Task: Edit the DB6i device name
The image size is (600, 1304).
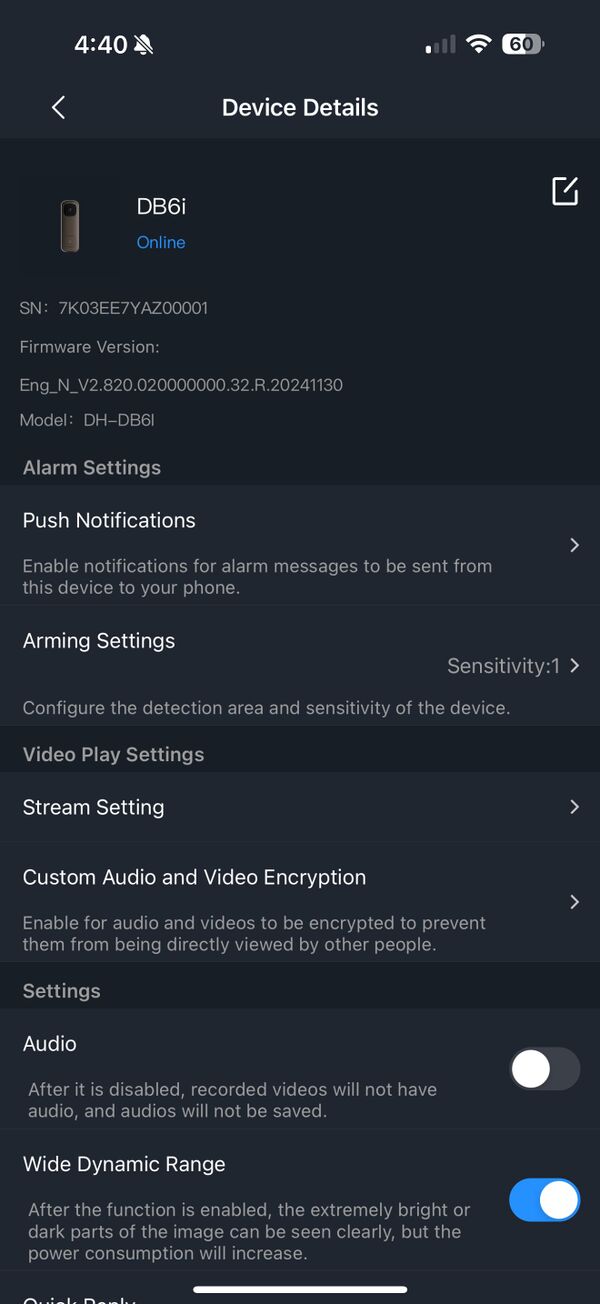Action: 565,191
